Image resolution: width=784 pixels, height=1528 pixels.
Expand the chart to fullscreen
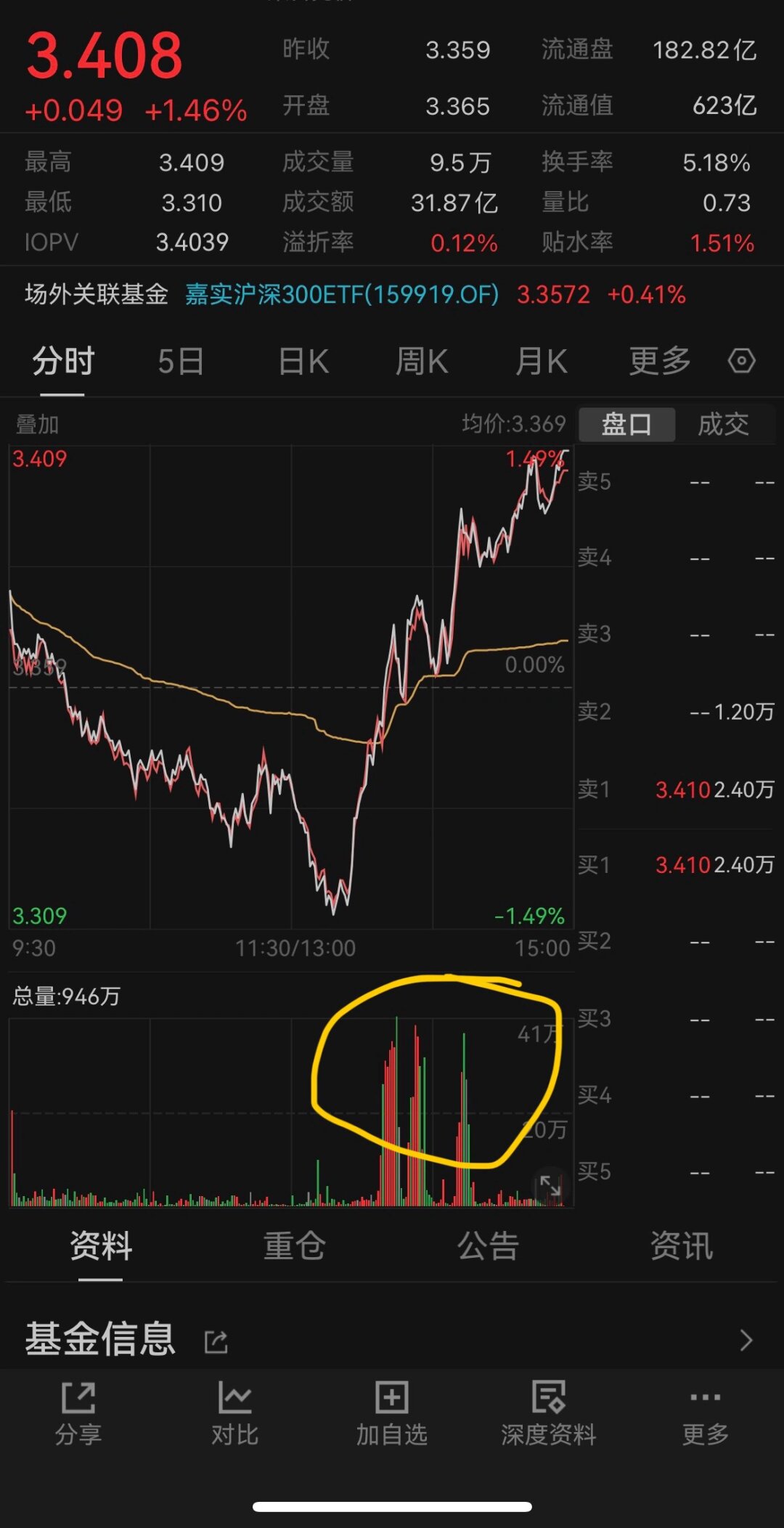(x=550, y=1186)
